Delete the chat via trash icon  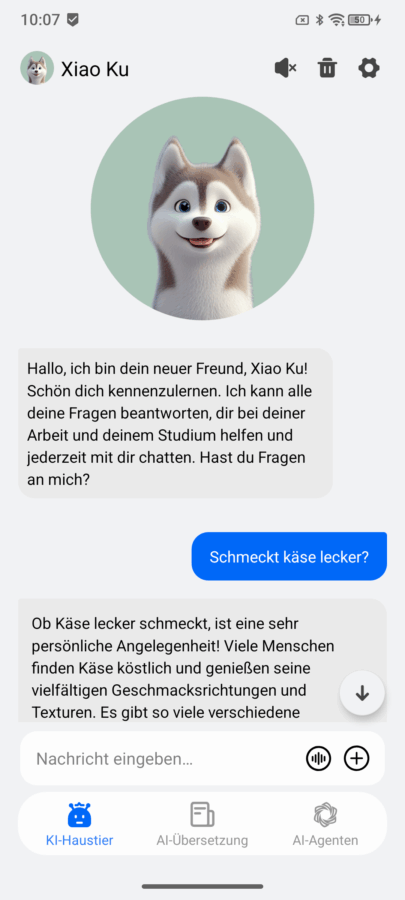click(x=328, y=68)
